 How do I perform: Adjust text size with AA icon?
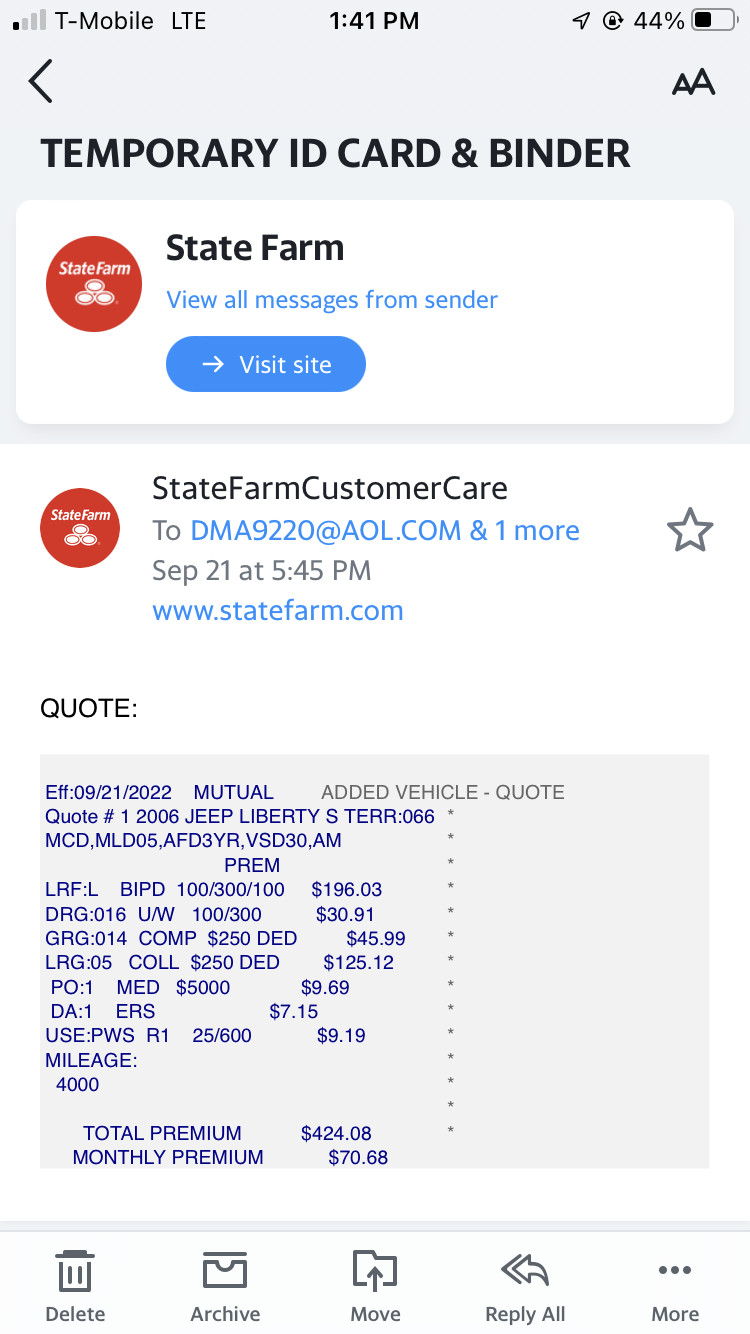click(x=693, y=82)
